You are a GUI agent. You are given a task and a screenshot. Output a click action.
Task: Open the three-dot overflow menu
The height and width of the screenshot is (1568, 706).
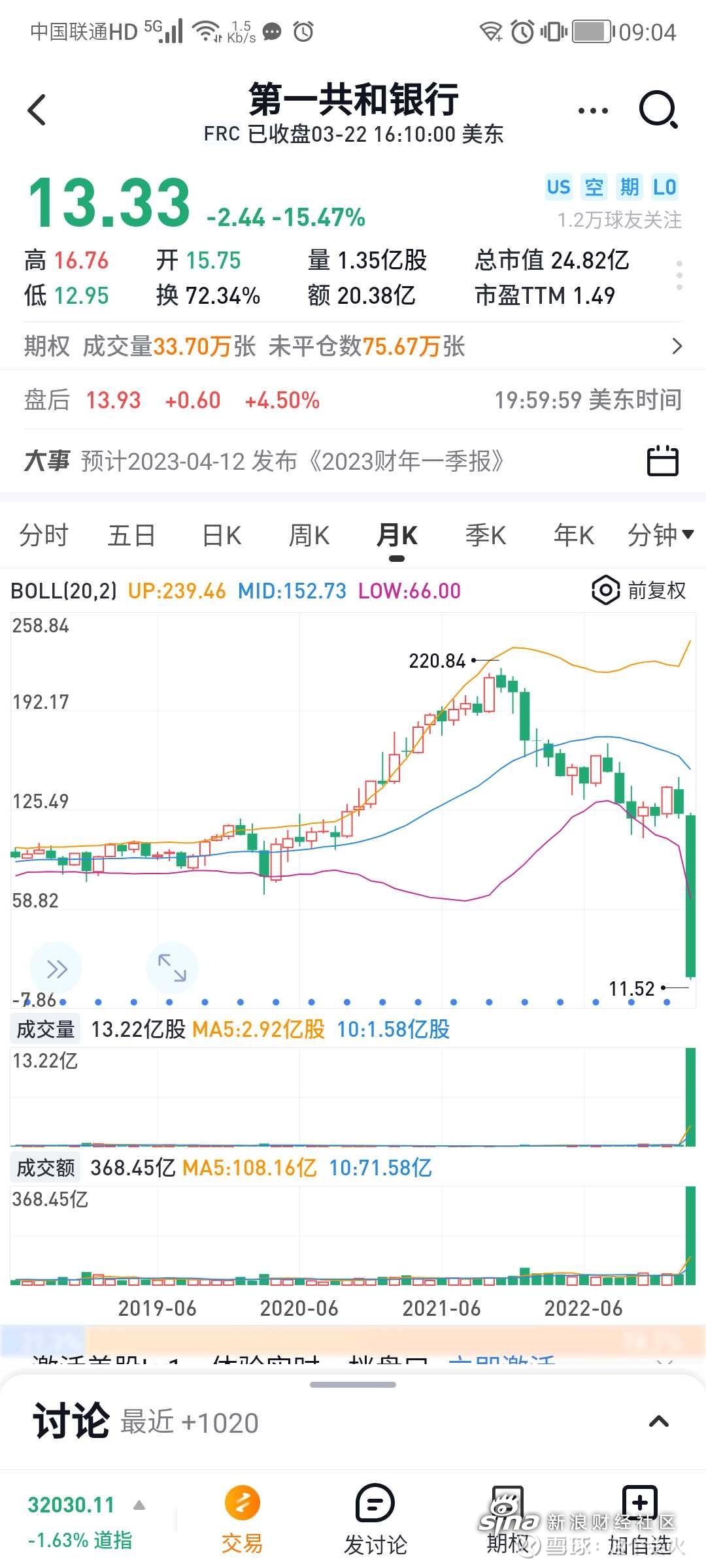[593, 110]
